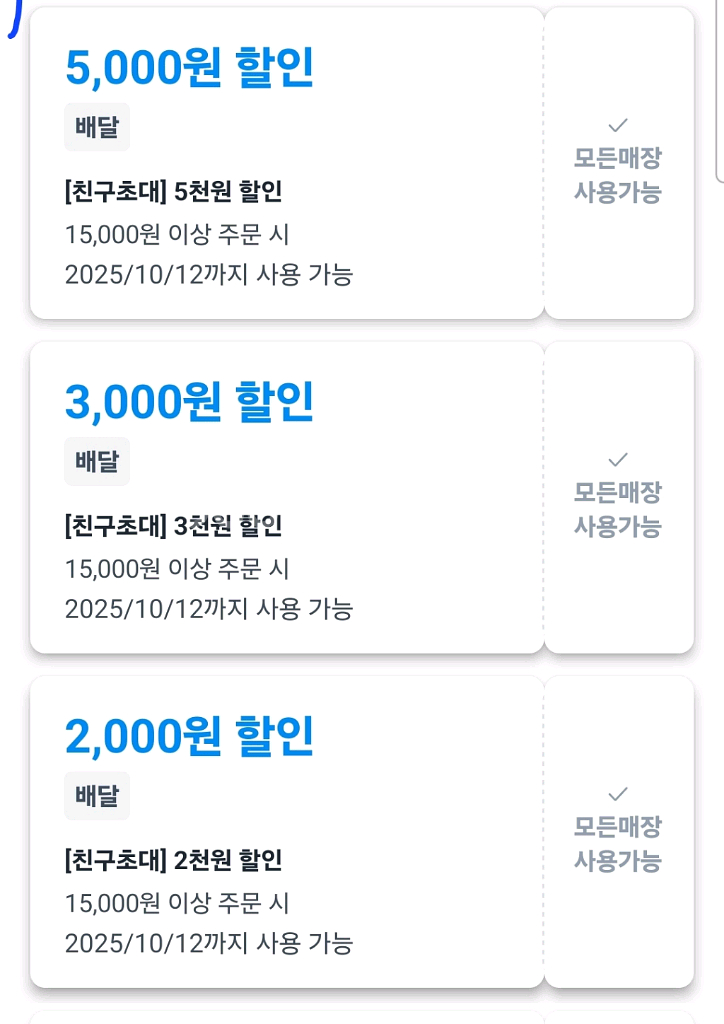Open the 5,000원 할인 friend-invite coupon
Image resolution: width=724 pixels, height=1024 pixels.
[x=287, y=165]
